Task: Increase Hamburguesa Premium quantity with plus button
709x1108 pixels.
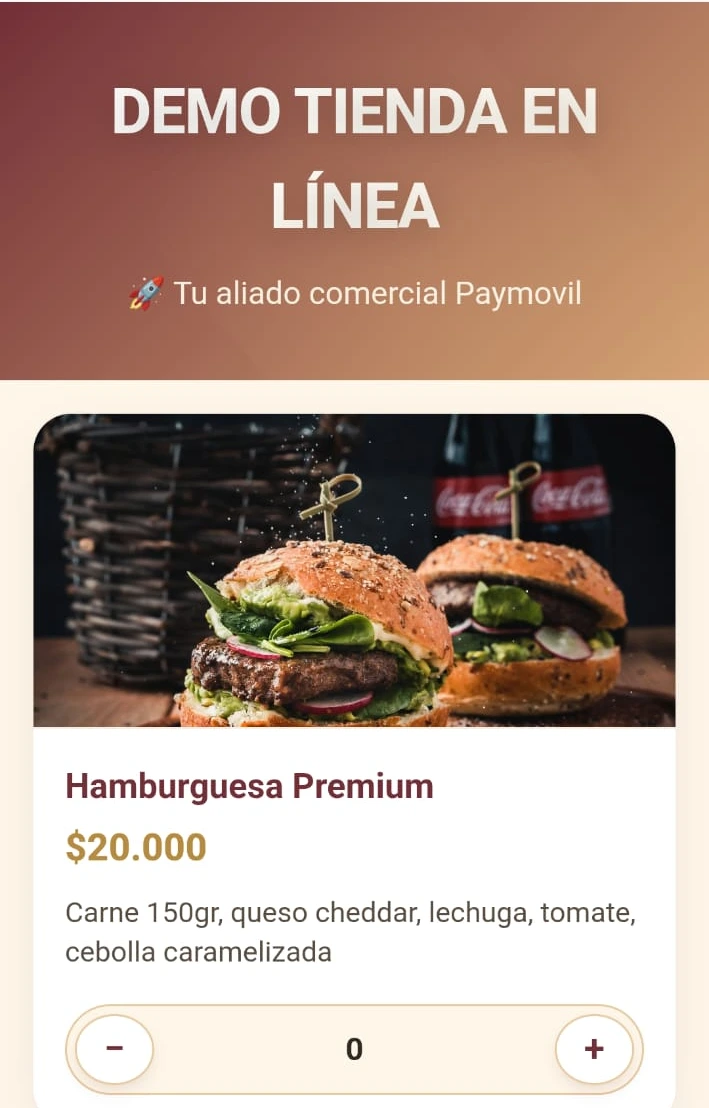Action: [594, 1049]
